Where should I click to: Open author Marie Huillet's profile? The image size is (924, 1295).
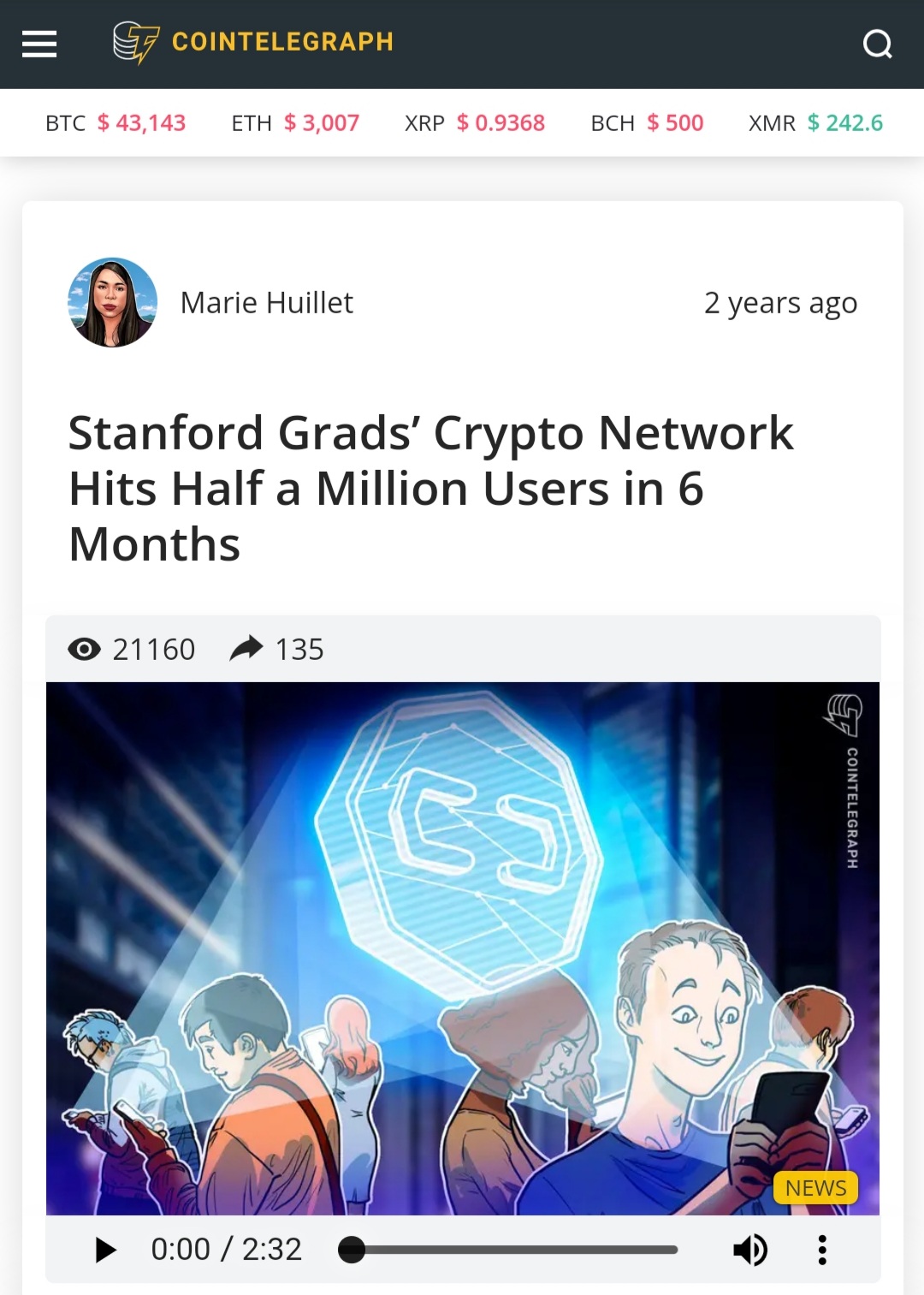(266, 303)
